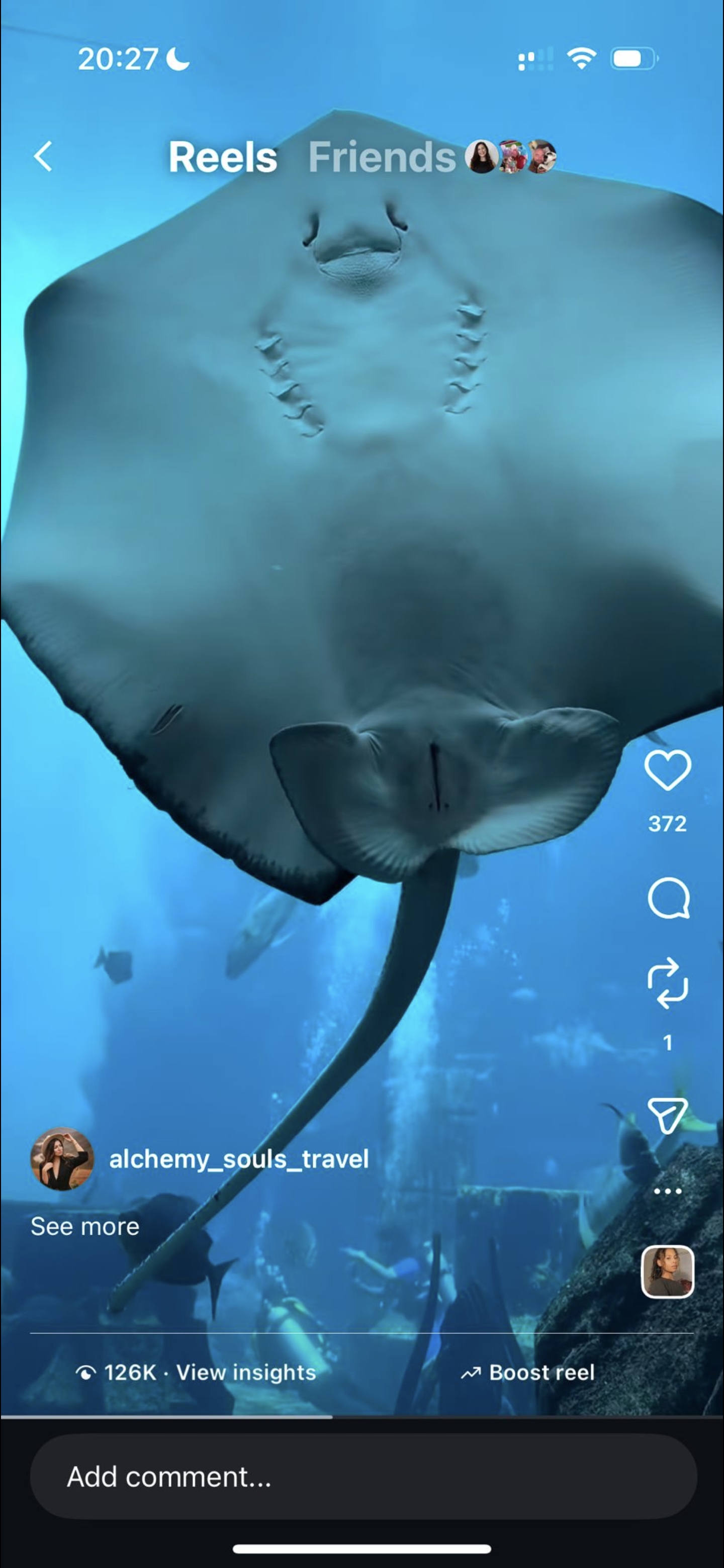This screenshot has width=724, height=1568.
Task: Tap the alchemy_souls_travel username
Action: click(239, 1159)
